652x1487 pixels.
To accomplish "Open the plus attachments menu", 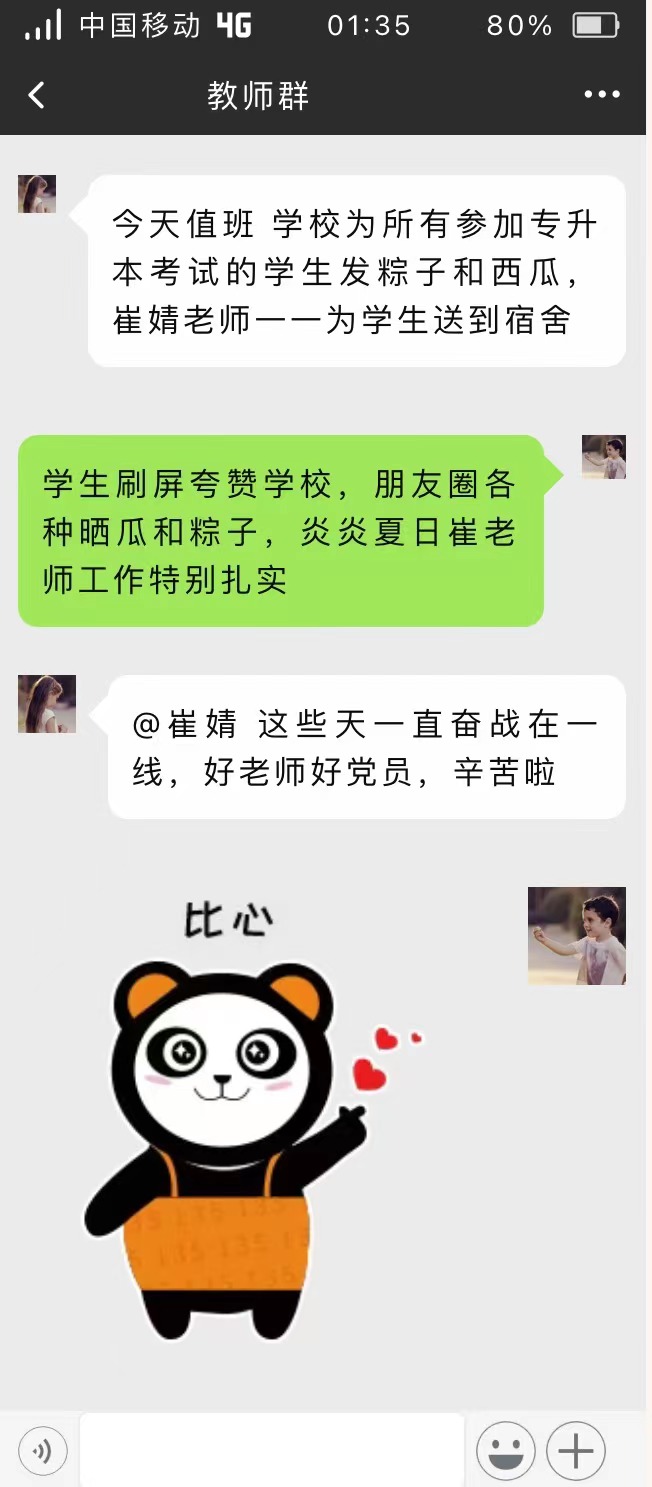I will [576, 1451].
